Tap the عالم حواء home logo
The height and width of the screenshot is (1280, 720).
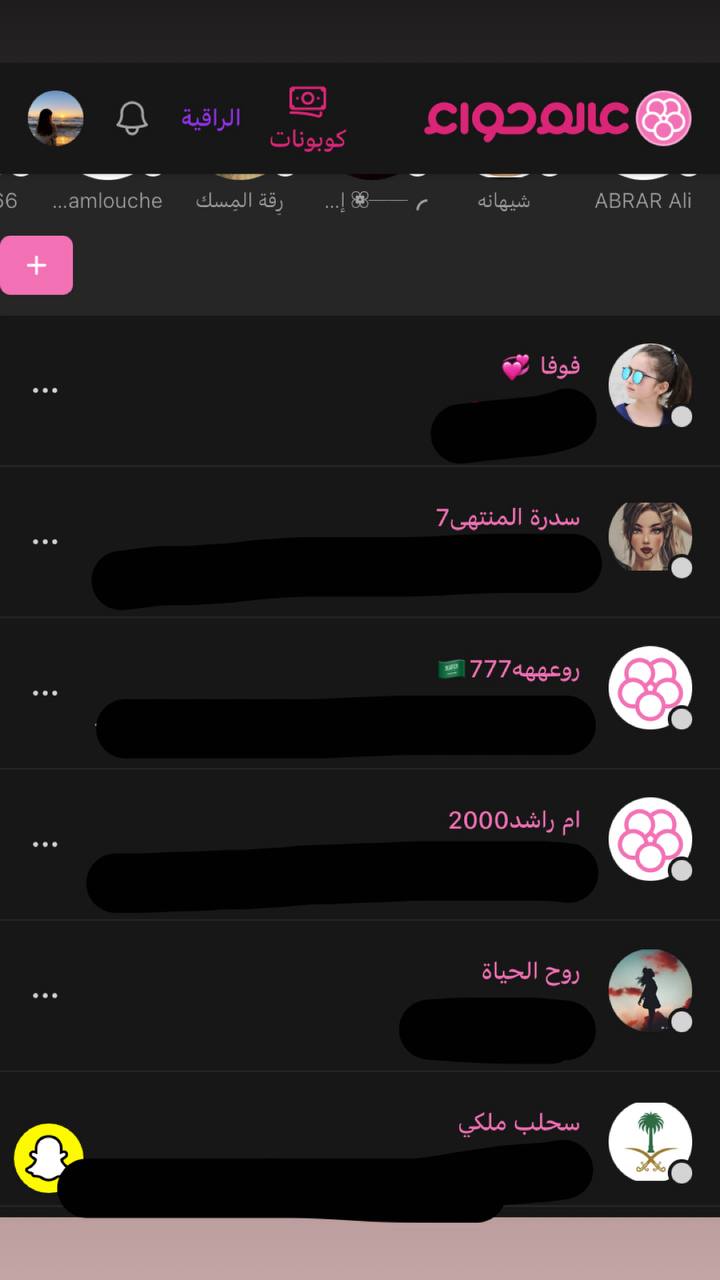[557, 118]
